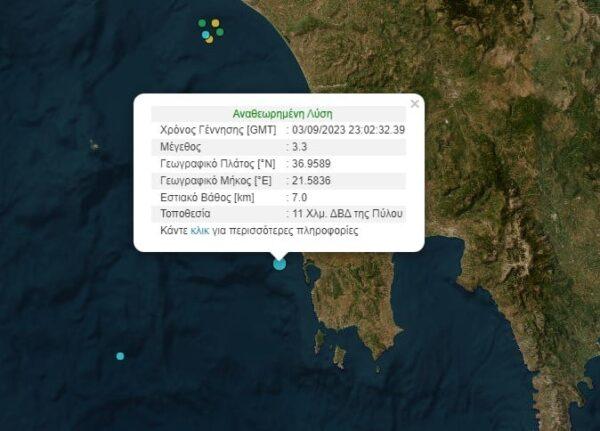Select the lone blue earthquake marker offshore
Image resolution: width=600 pixels, height=431 pixels.
[120, 356]
